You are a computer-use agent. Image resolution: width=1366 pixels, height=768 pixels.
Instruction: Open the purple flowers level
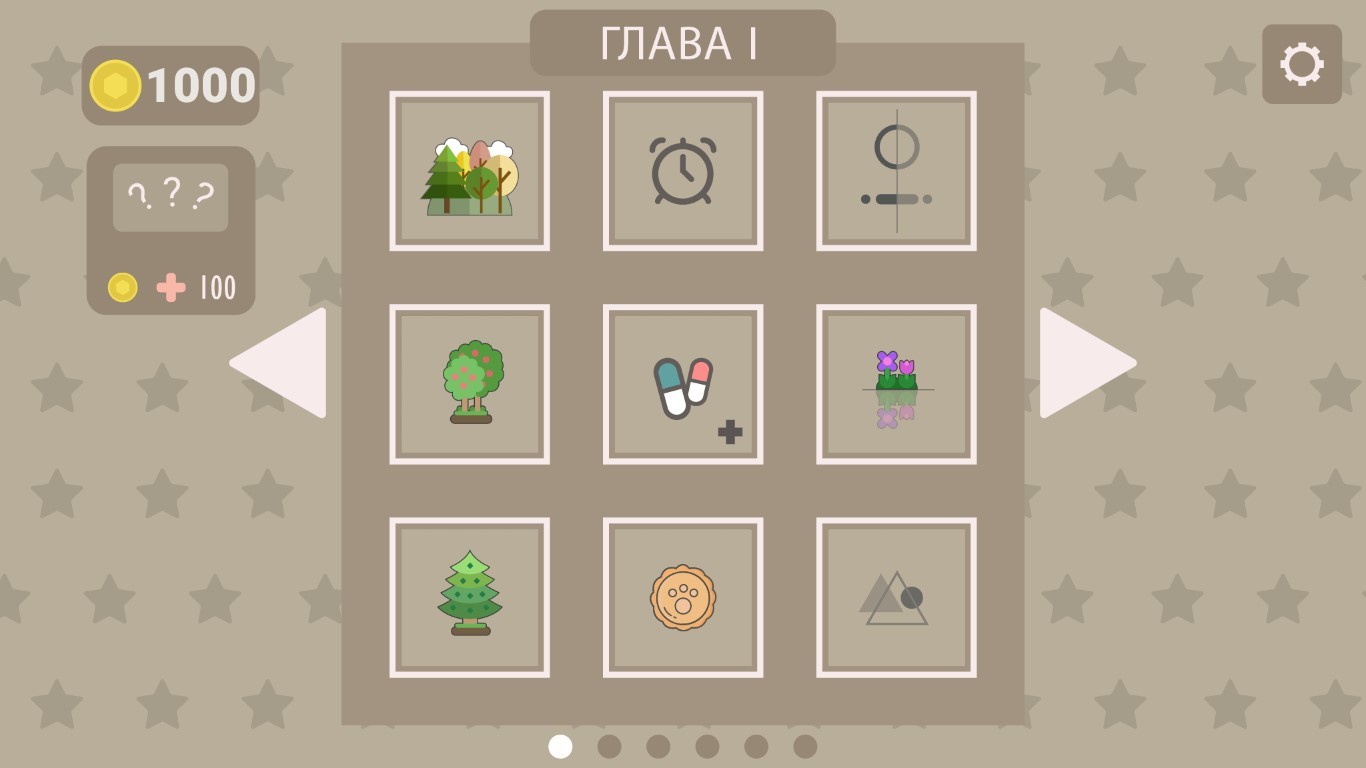click(x=896, y=384)
